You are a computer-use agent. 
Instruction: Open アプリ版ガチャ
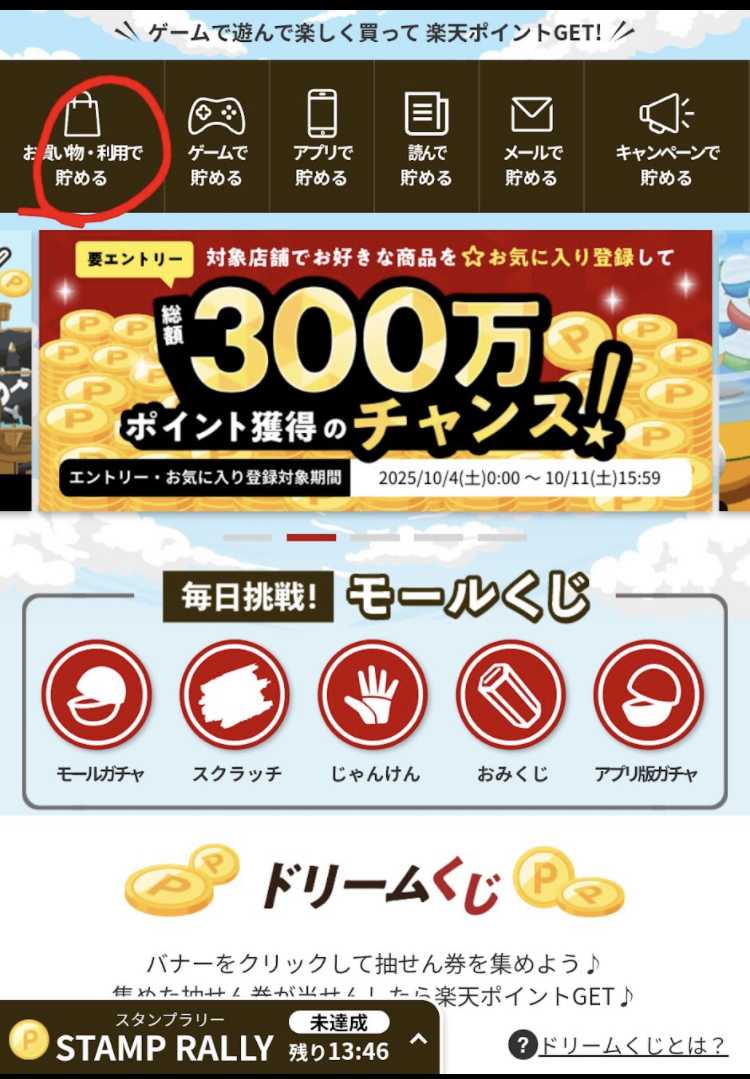648,697
